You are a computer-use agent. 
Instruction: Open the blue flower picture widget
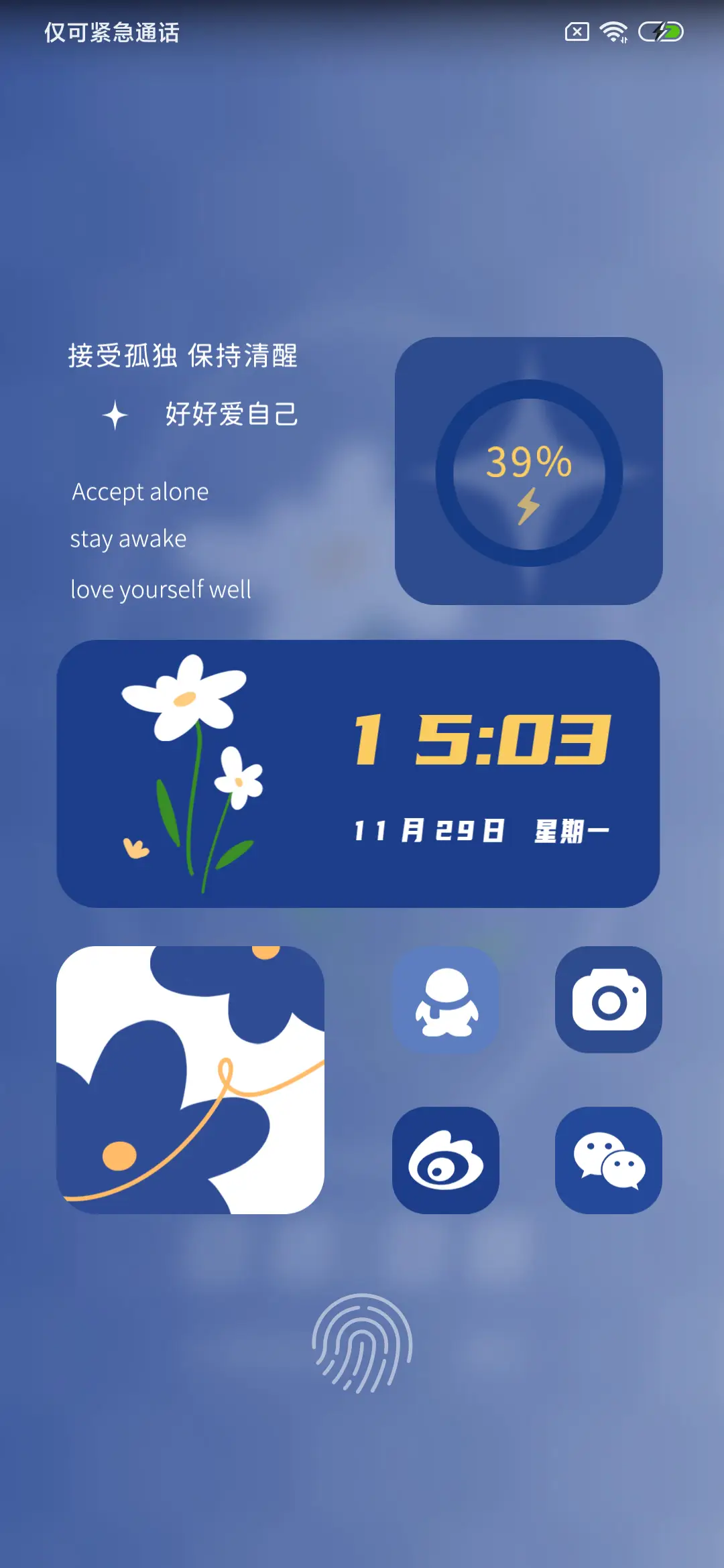coord(190,1080)
